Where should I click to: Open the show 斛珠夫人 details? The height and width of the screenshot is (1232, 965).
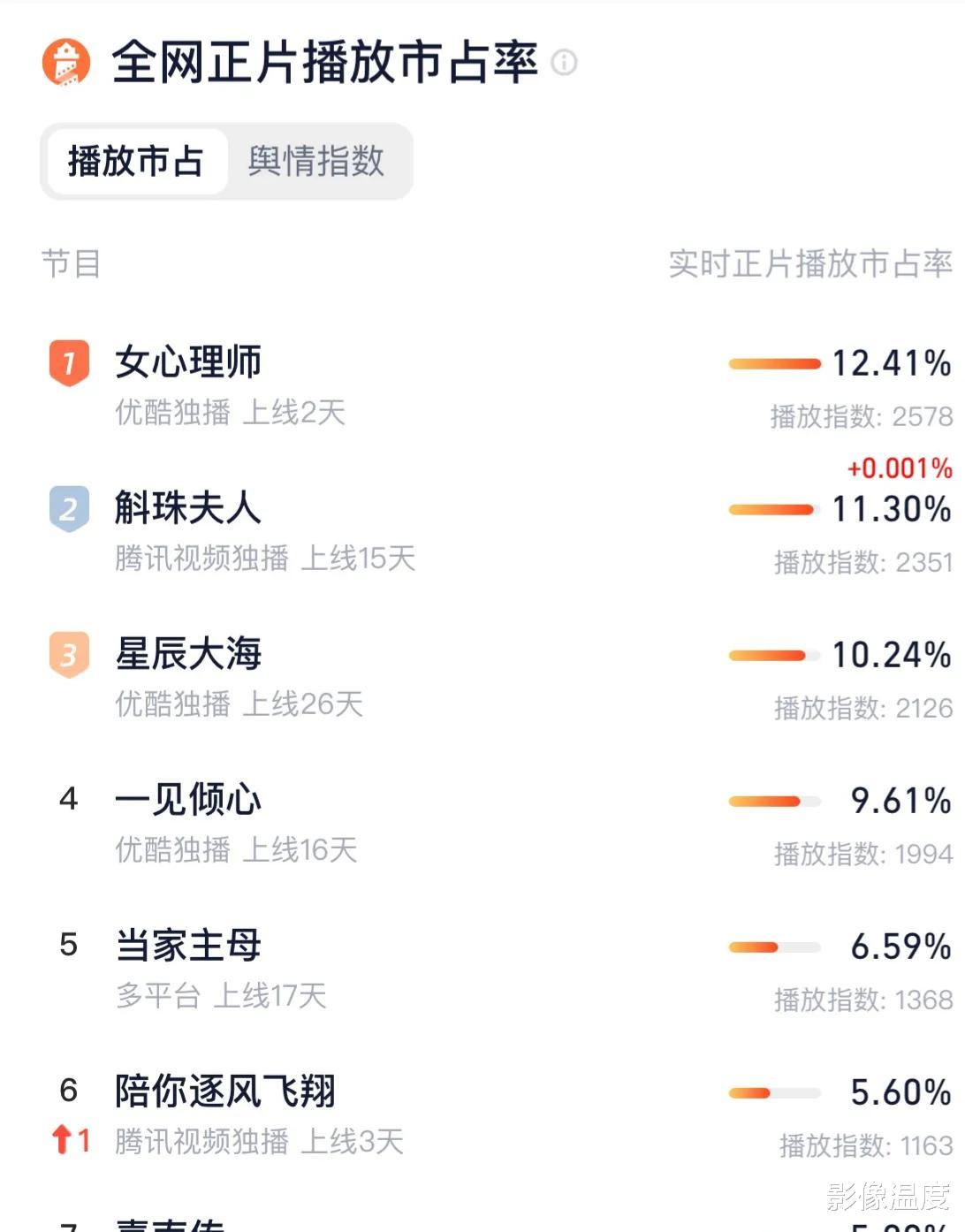pos(187,509)
